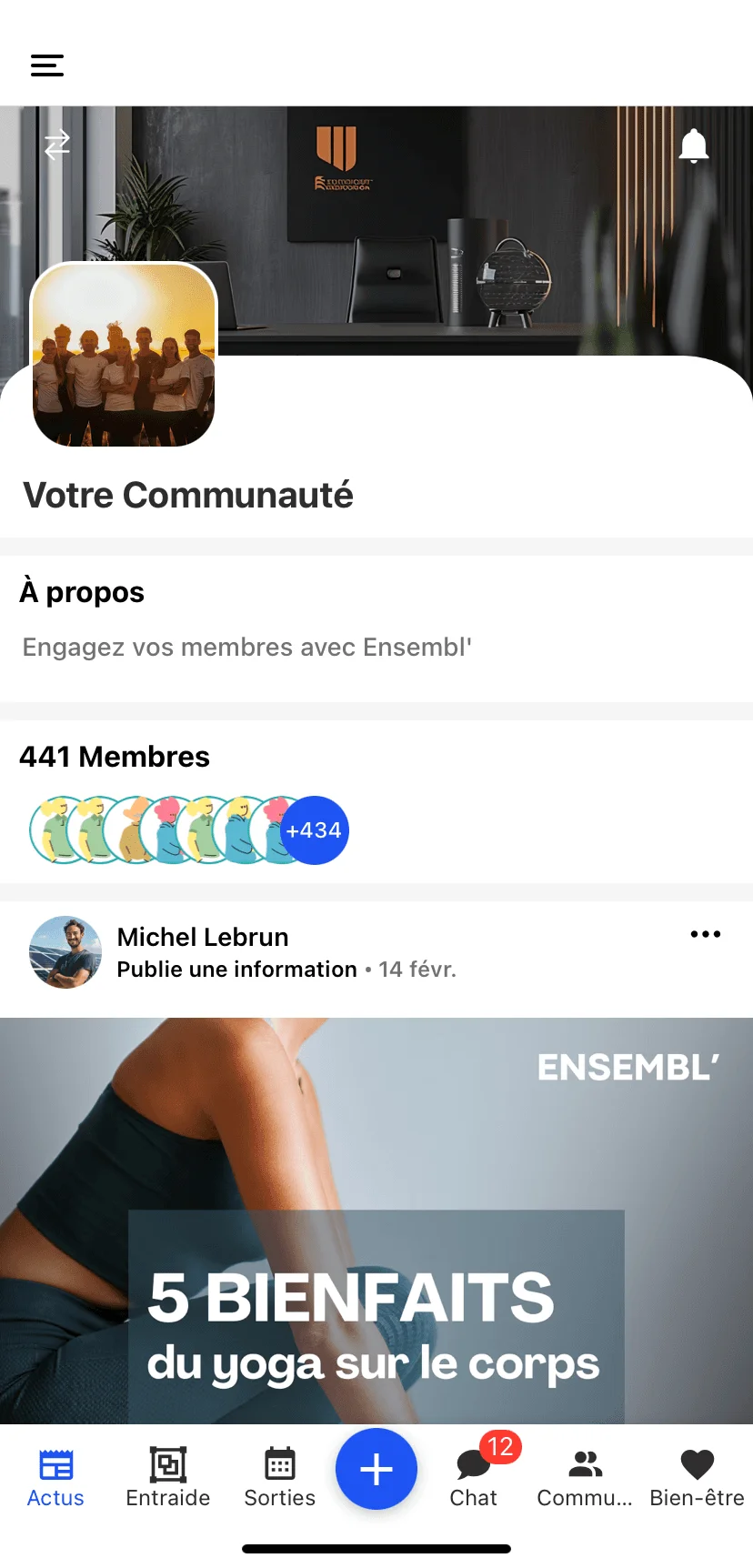
Task: Switch to the Communauté tab
Action: [x=585, y=1477]
